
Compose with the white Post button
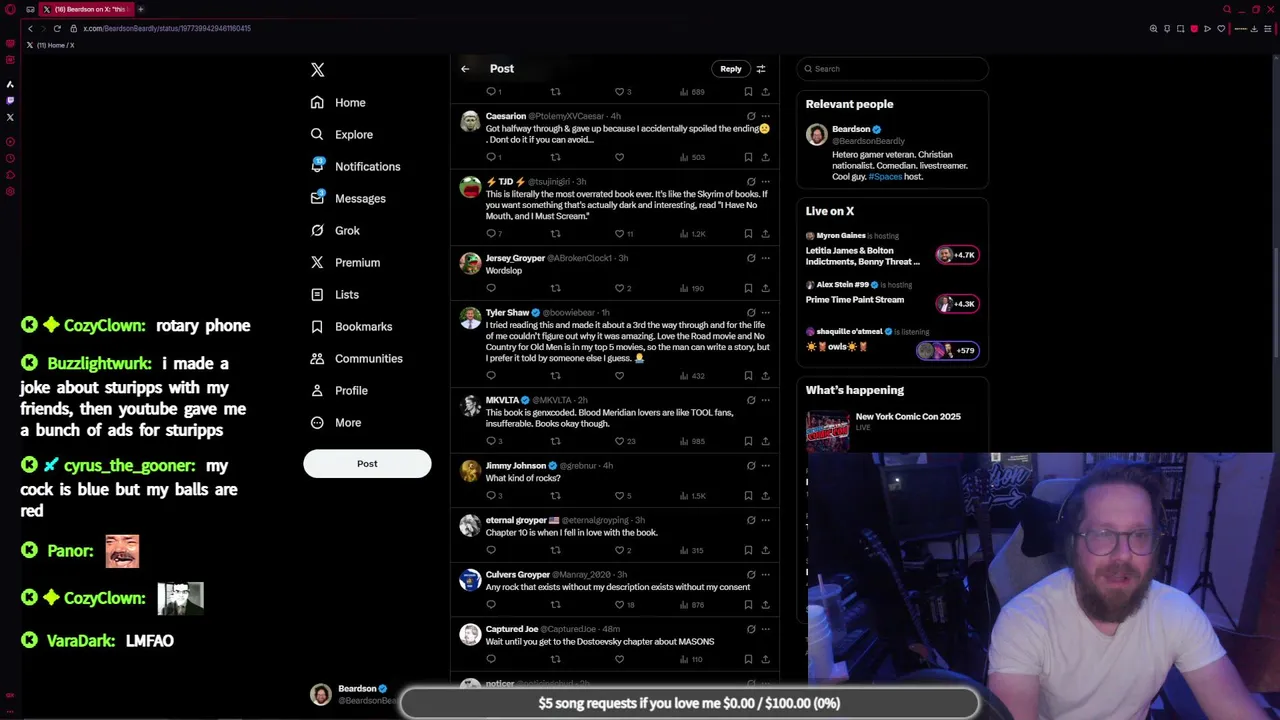tap(367, 464)
